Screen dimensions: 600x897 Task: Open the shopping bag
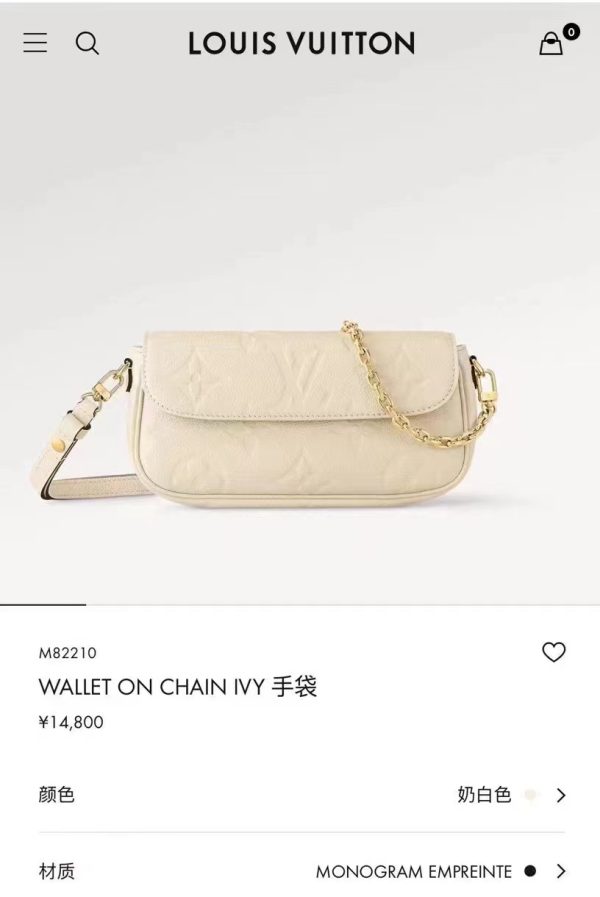point(551,43)
